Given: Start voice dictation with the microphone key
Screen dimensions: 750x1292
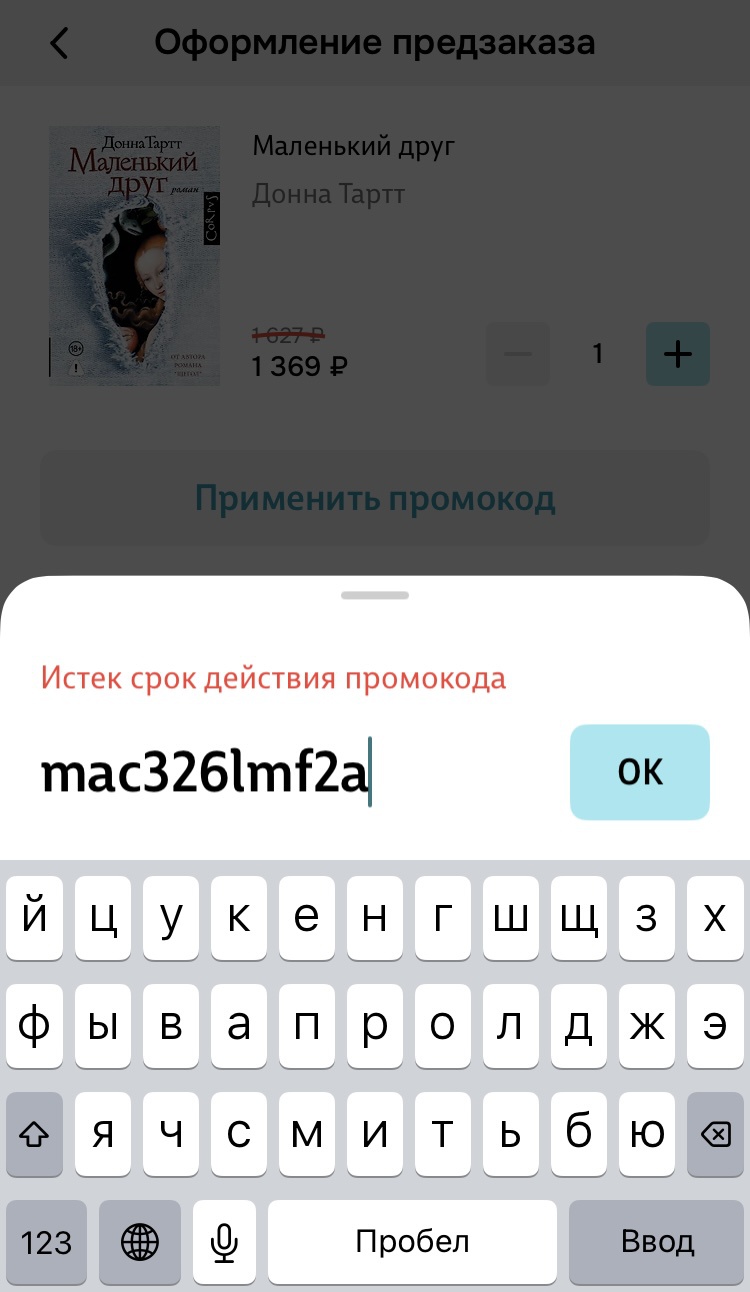Looking at the screenshot, I should tap(224, 1242).
